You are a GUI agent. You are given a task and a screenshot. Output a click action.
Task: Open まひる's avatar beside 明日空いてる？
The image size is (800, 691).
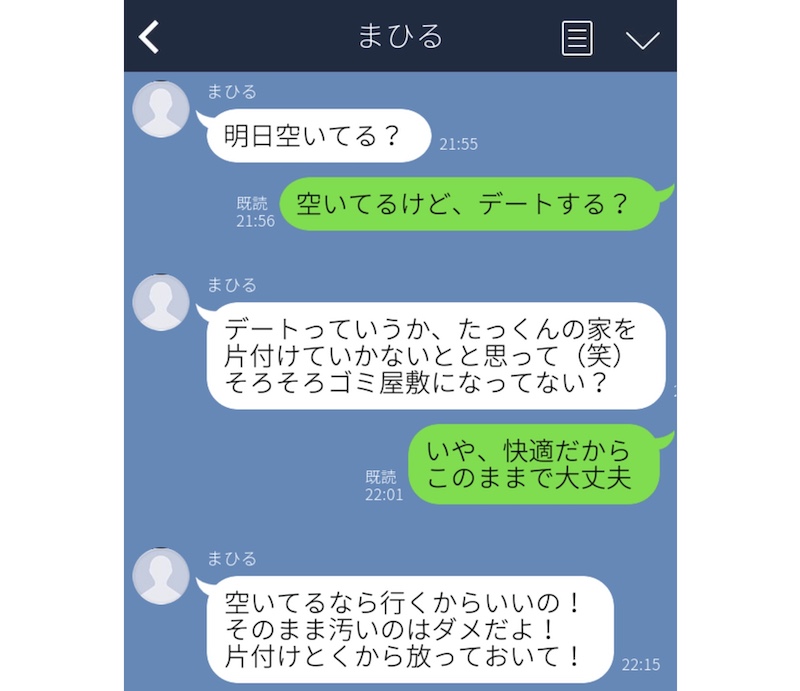coord(161,109)
